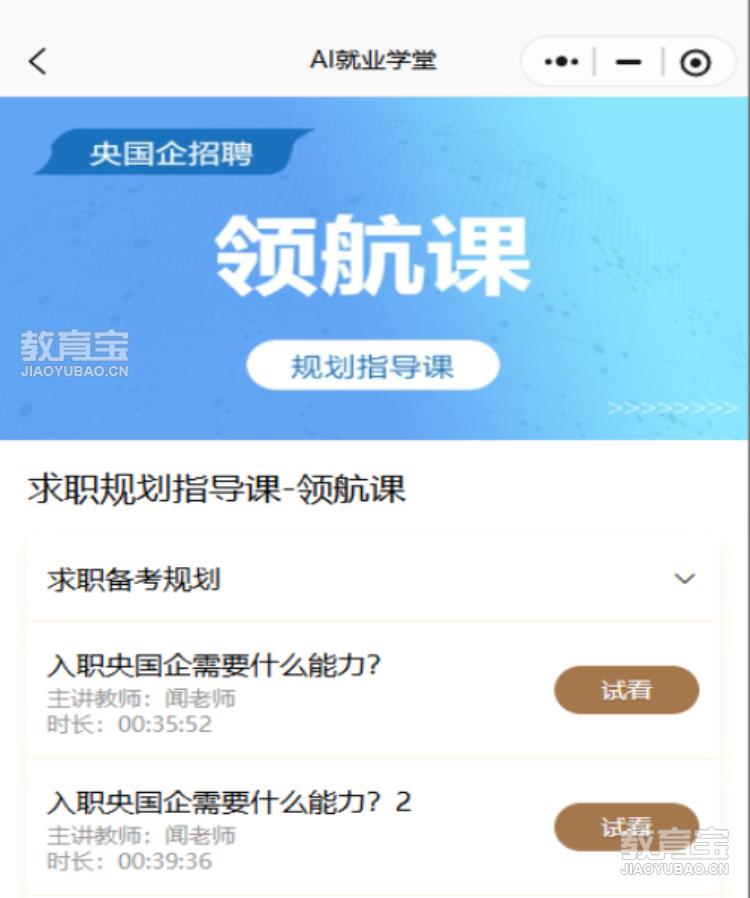Image resolution: width=750 pixels, height=898 pixels.
Task: Tap 试看 for 入职央国企需要什么能力? 2 lesson
Action: (626, 827)
